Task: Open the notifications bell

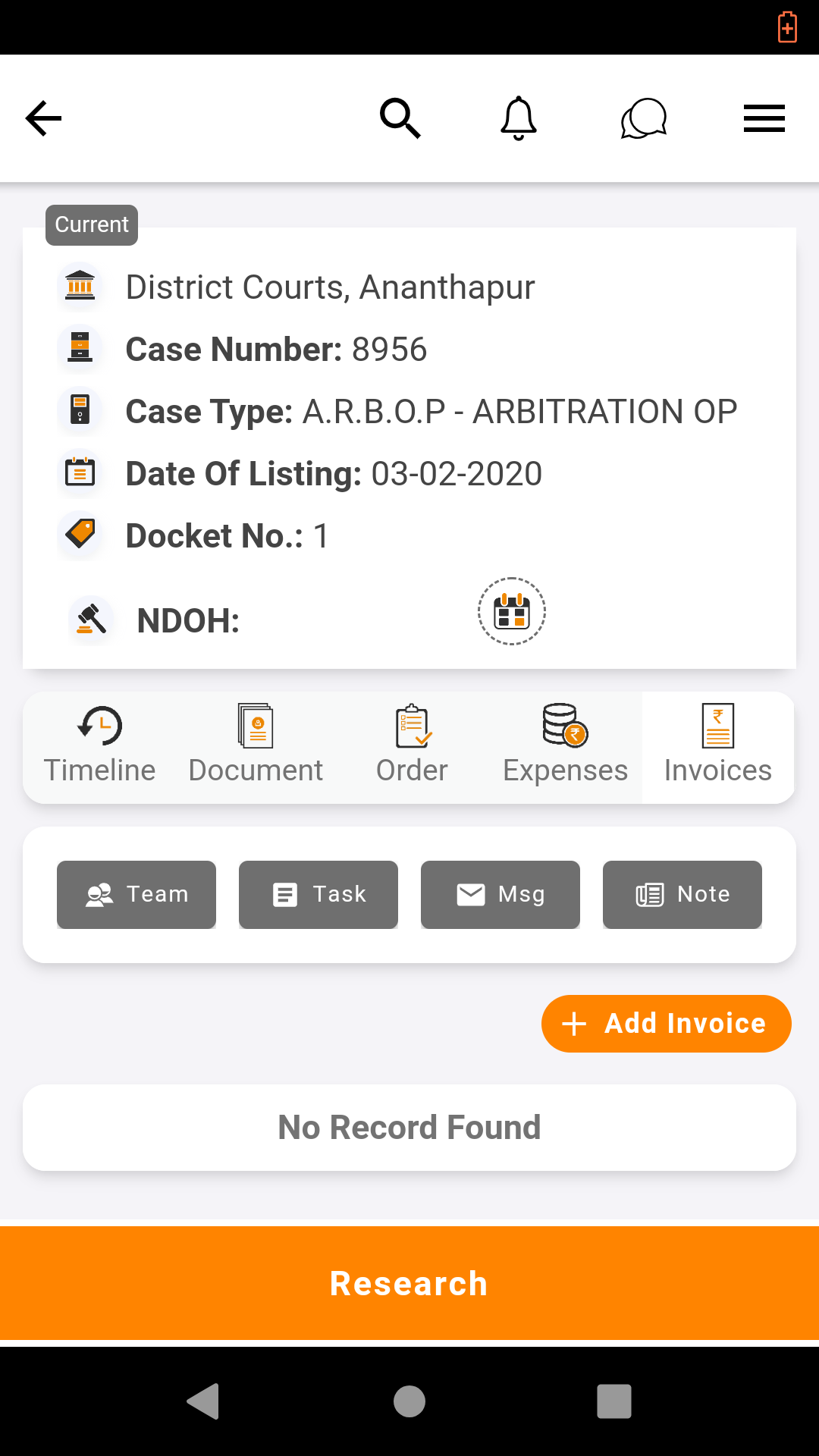Action: tap(519, 118)
